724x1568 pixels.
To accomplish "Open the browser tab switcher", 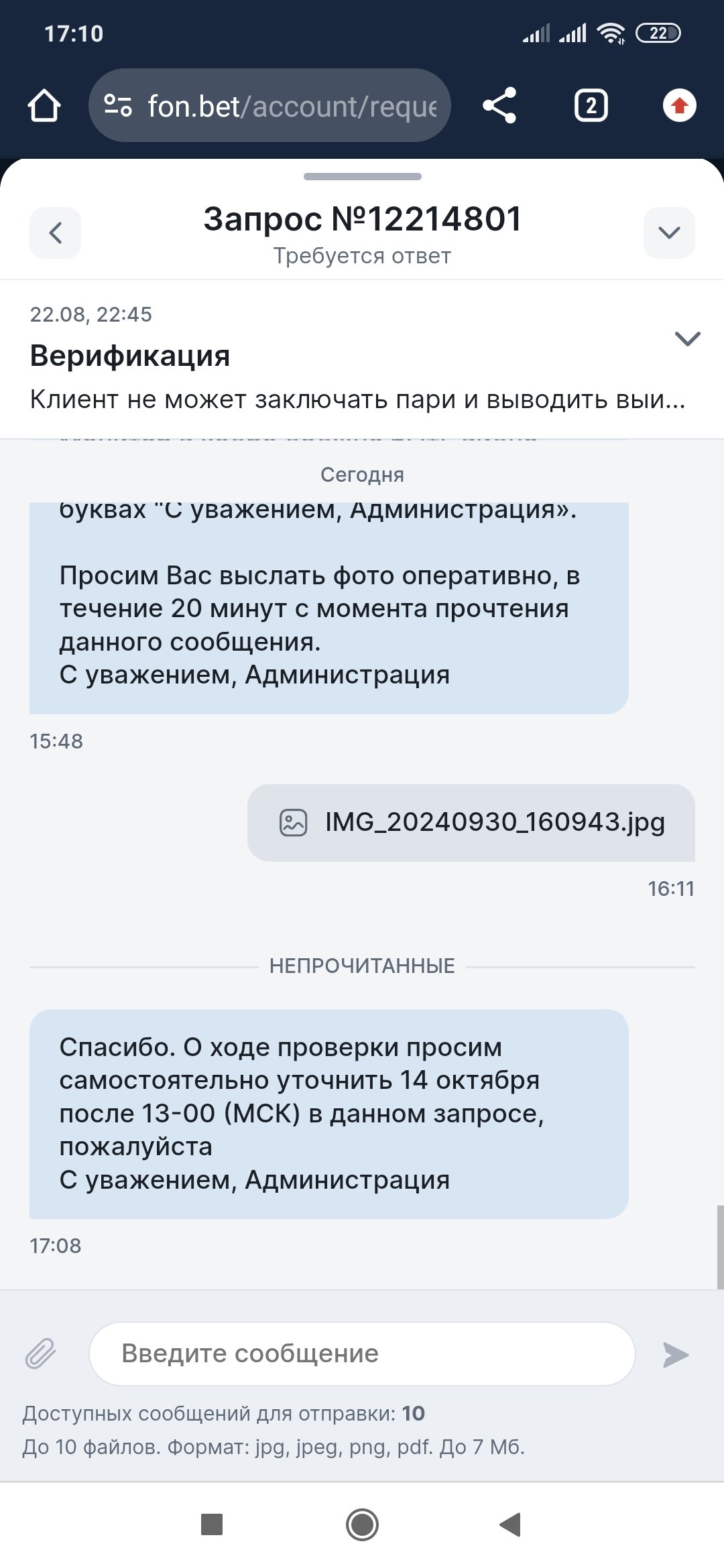I will coord(591,106).
